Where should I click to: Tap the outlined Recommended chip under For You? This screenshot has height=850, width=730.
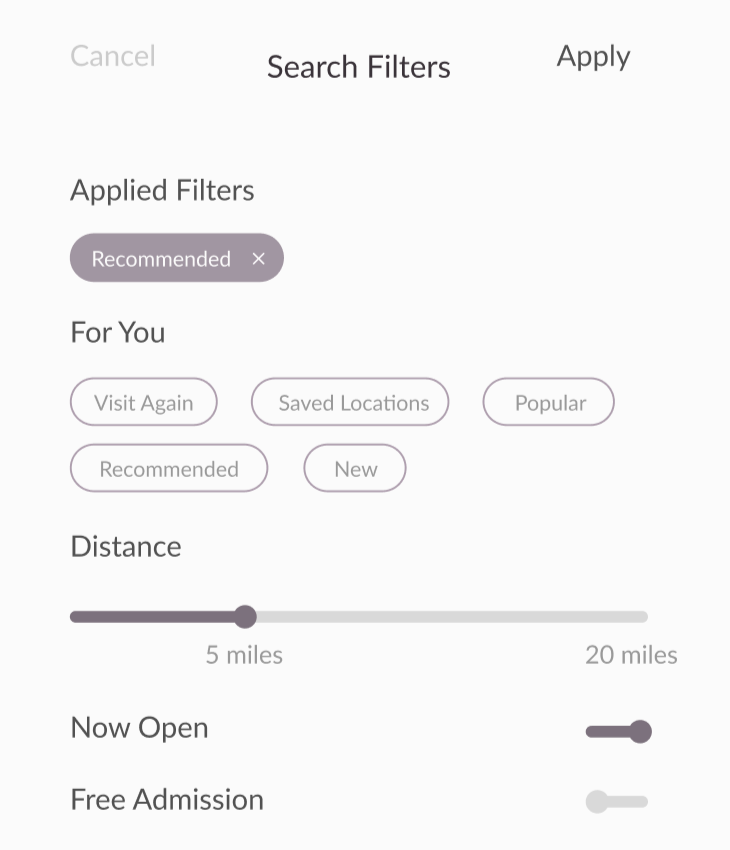169,468
